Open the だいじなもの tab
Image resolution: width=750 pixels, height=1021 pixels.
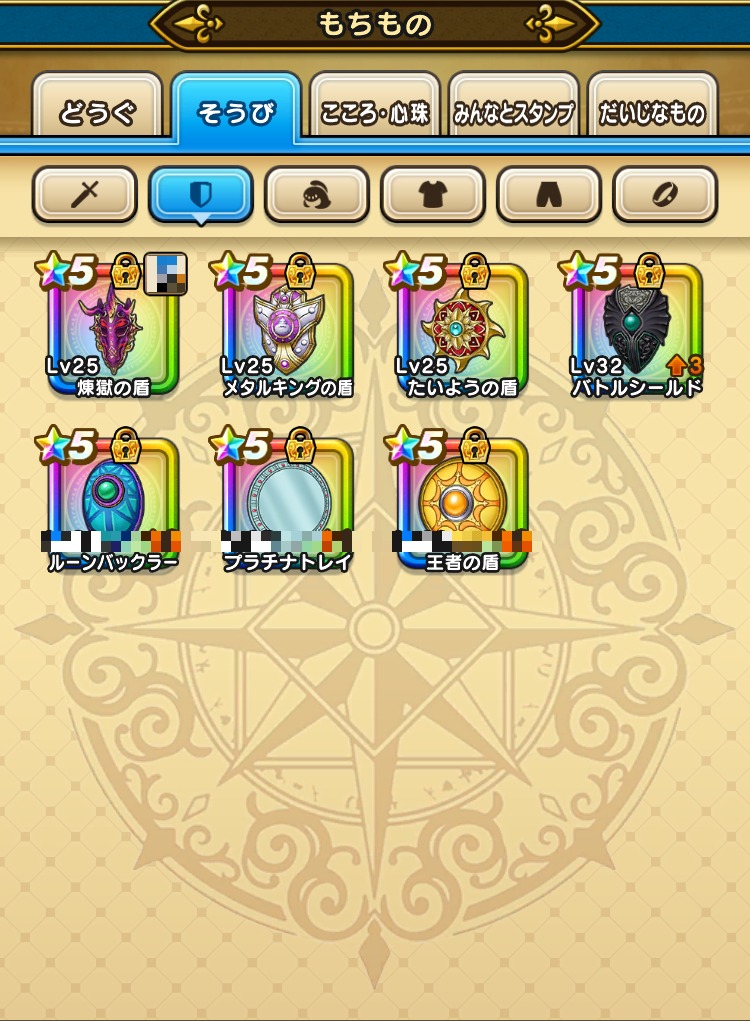[x=652, y=108]
